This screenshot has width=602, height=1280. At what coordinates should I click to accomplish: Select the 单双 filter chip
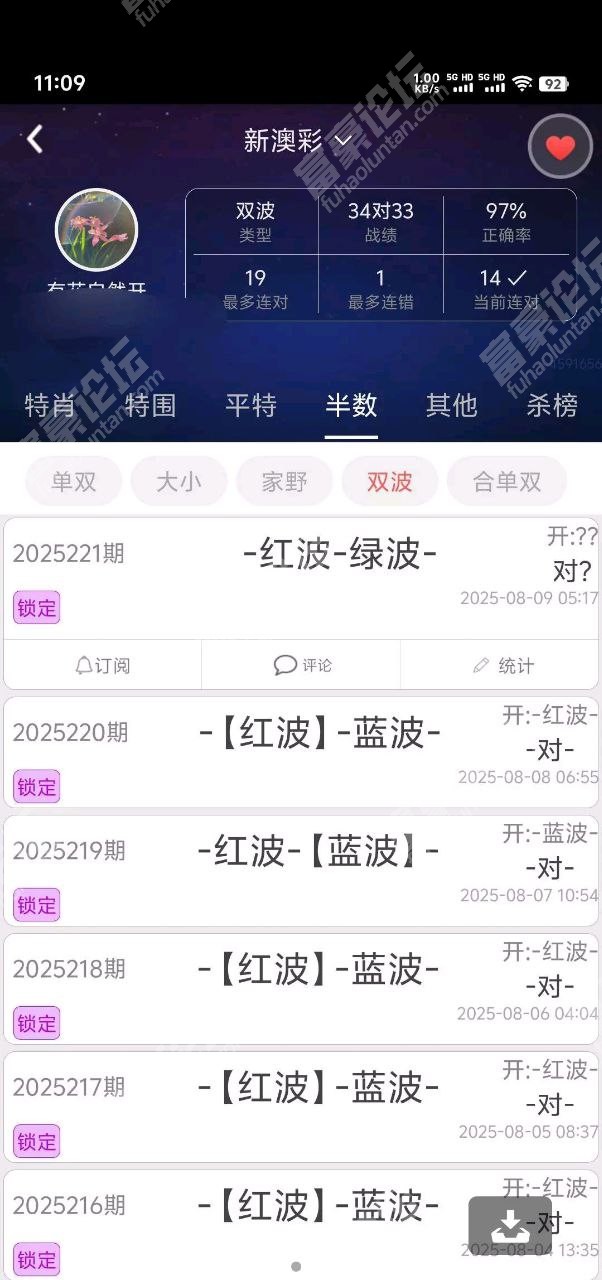pyautogui.click(x=74, y=482)
